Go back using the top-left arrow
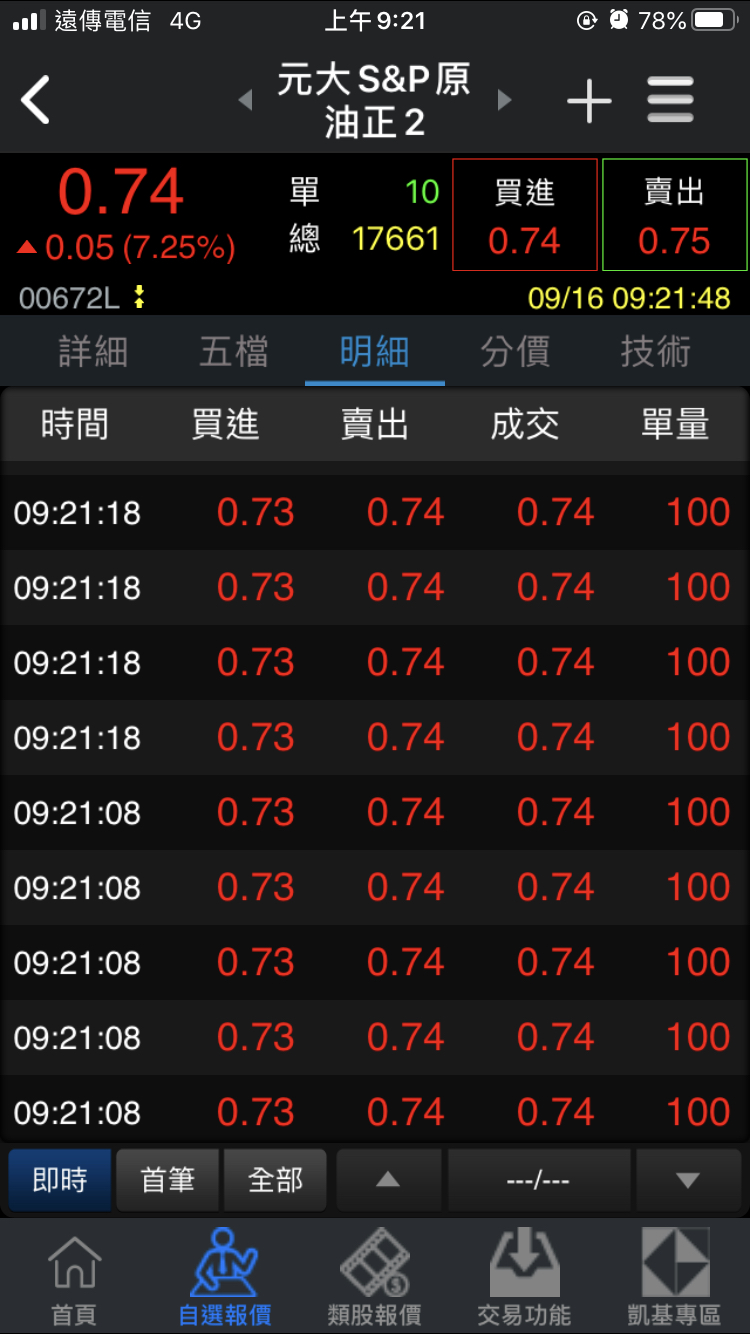The width and height of the screenshot is (750, 1334). click(36, 100)
